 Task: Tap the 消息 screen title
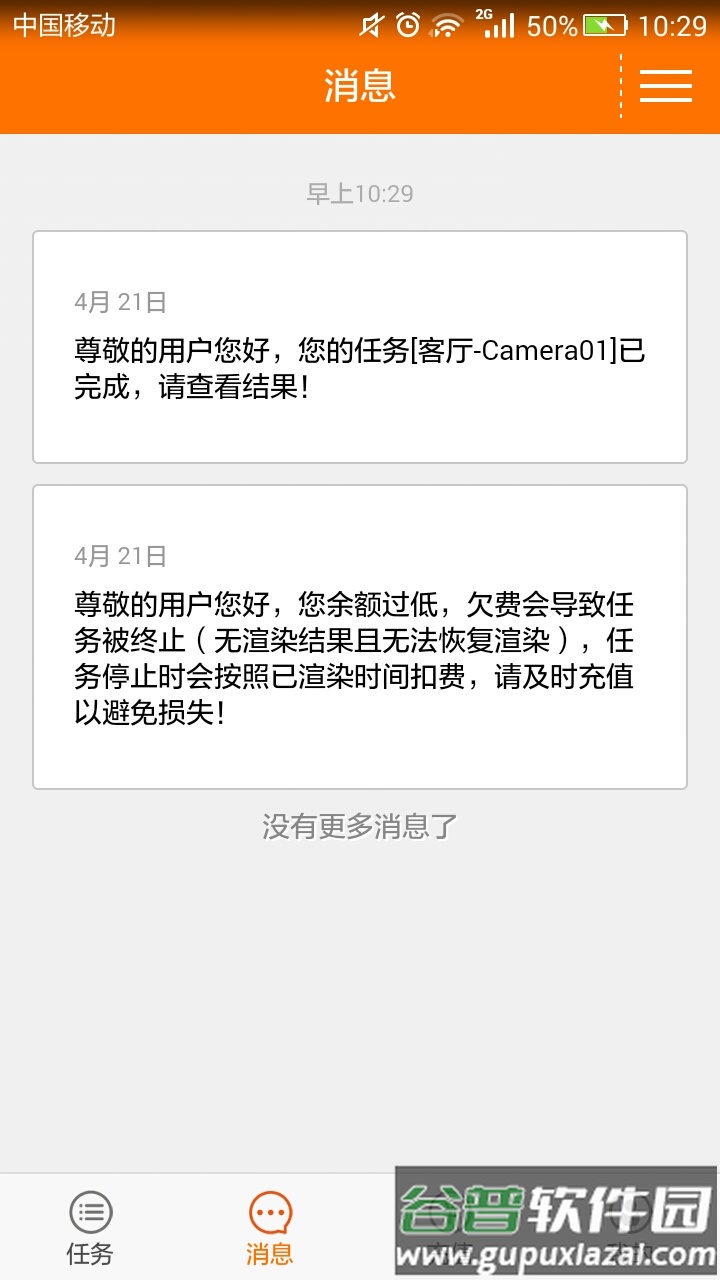click(x=360, y=87)
